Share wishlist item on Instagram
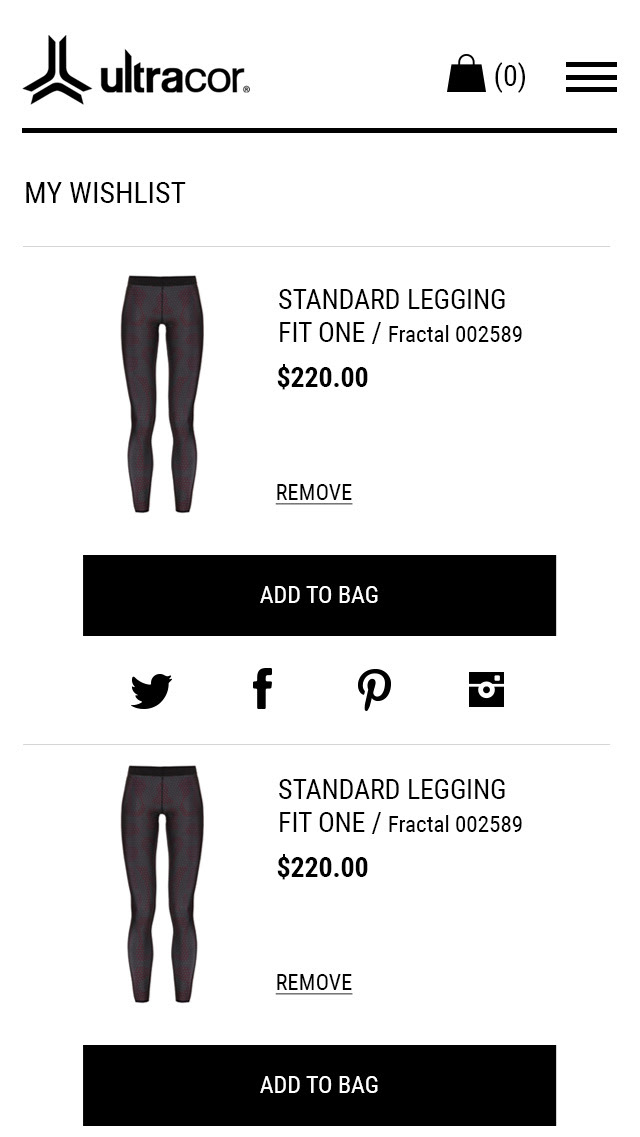 (486, 689)
